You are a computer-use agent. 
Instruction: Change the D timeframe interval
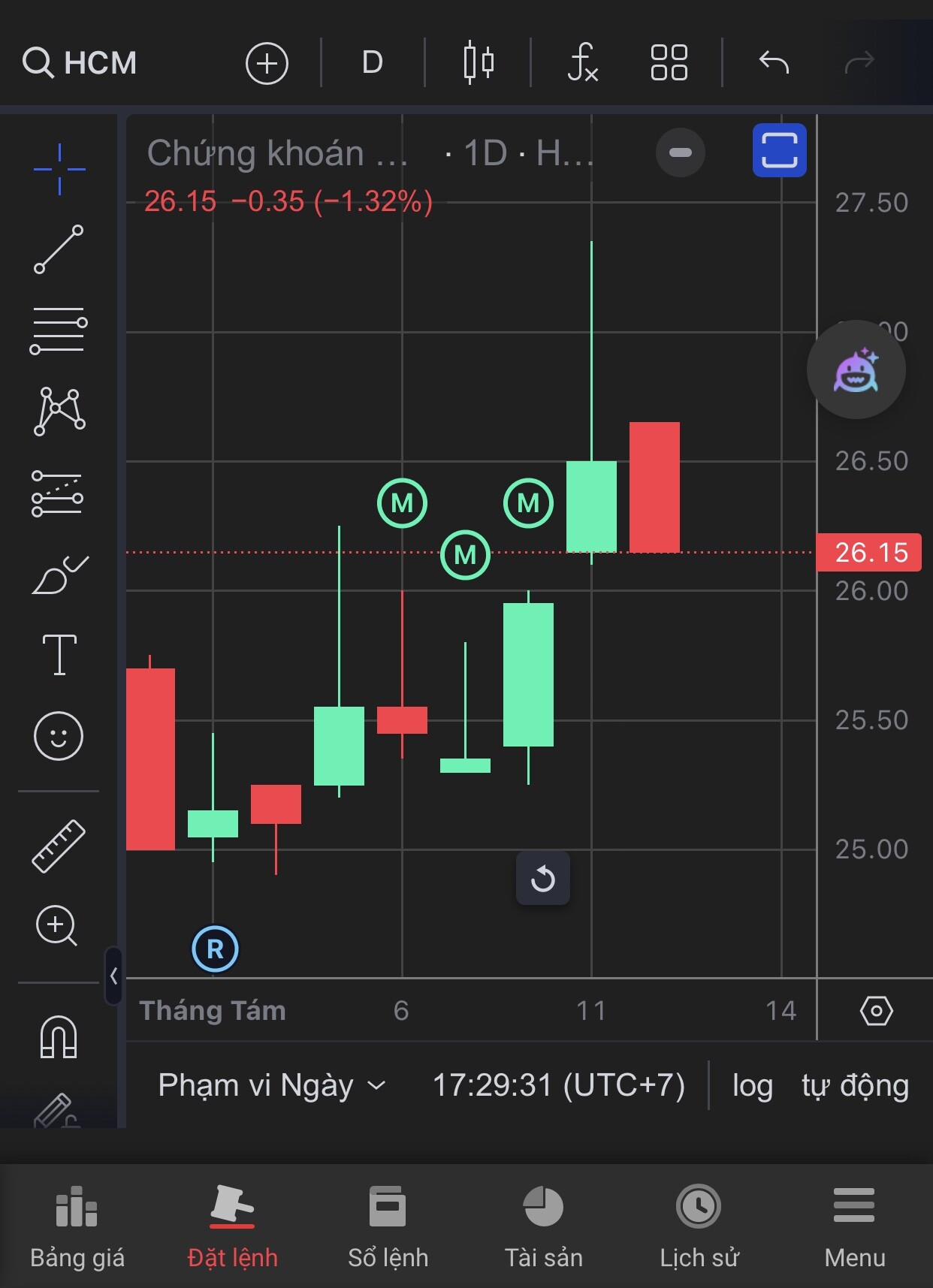click(x=372, y=62)
